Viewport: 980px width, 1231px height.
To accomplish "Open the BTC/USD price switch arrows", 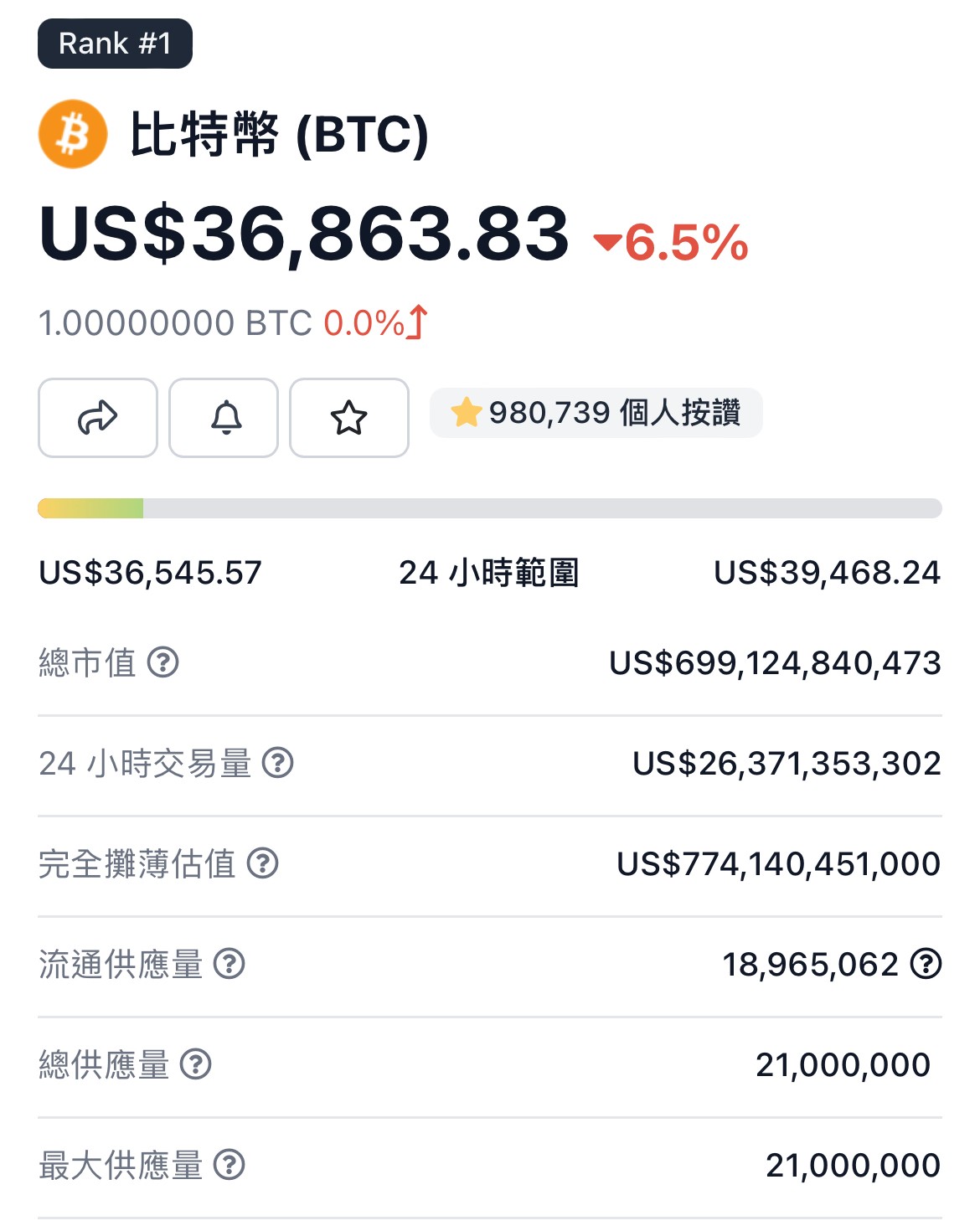I will coord(417,322).
